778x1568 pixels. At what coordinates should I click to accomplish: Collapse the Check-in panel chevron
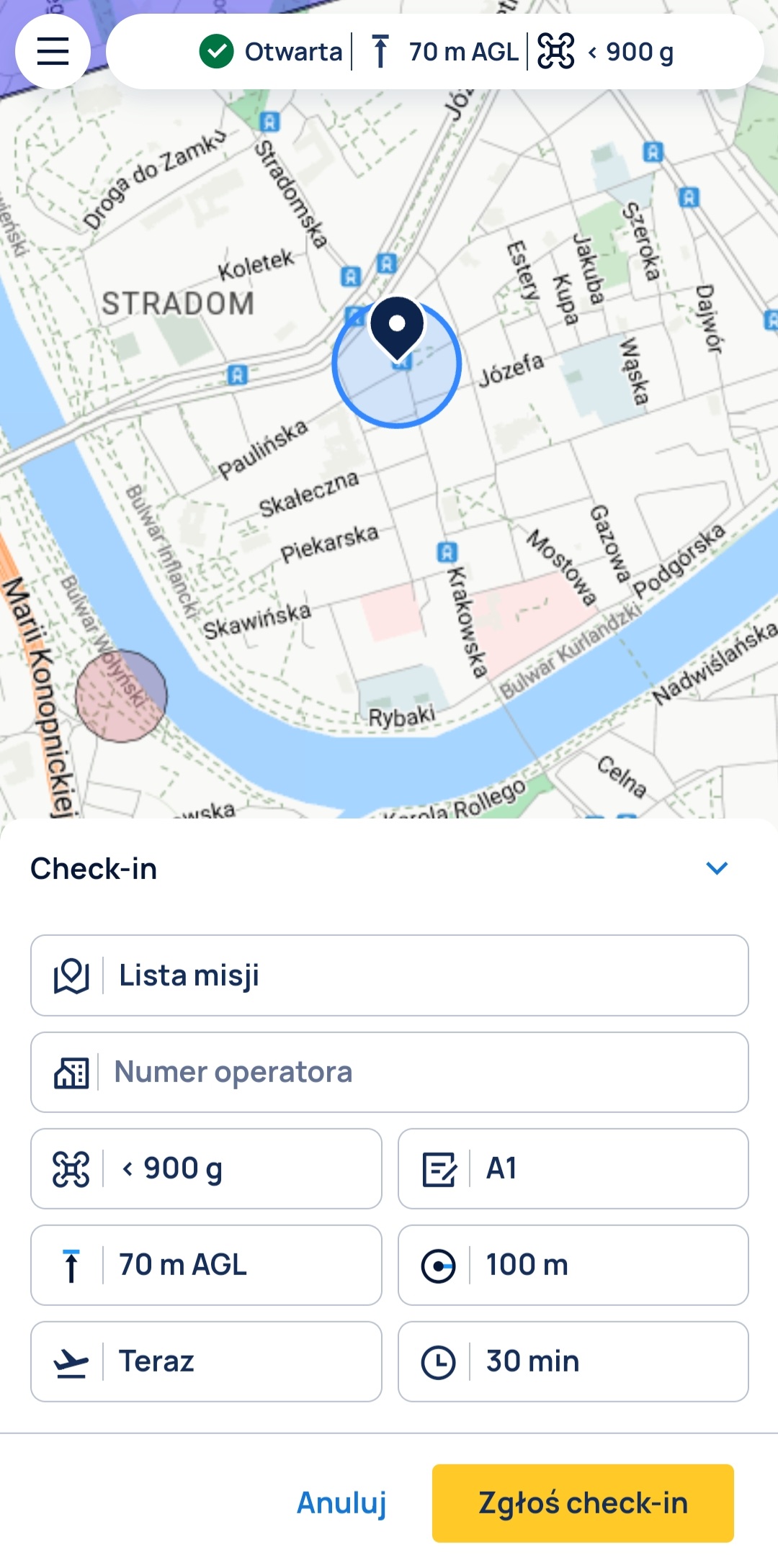pyautogui.click(x=717, y=868)
